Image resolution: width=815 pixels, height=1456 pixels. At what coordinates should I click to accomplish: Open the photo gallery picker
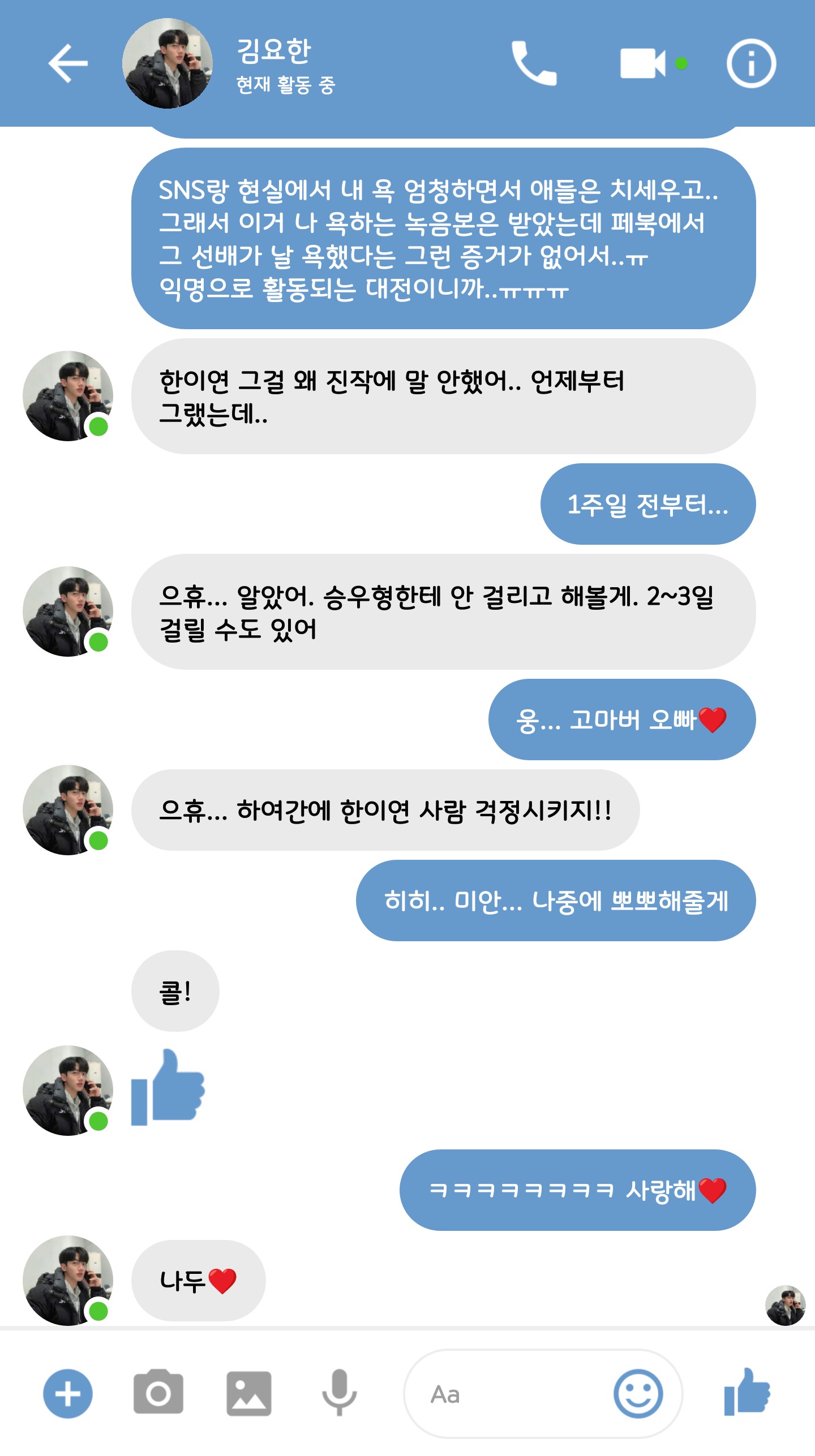(x=249, y=1394)
